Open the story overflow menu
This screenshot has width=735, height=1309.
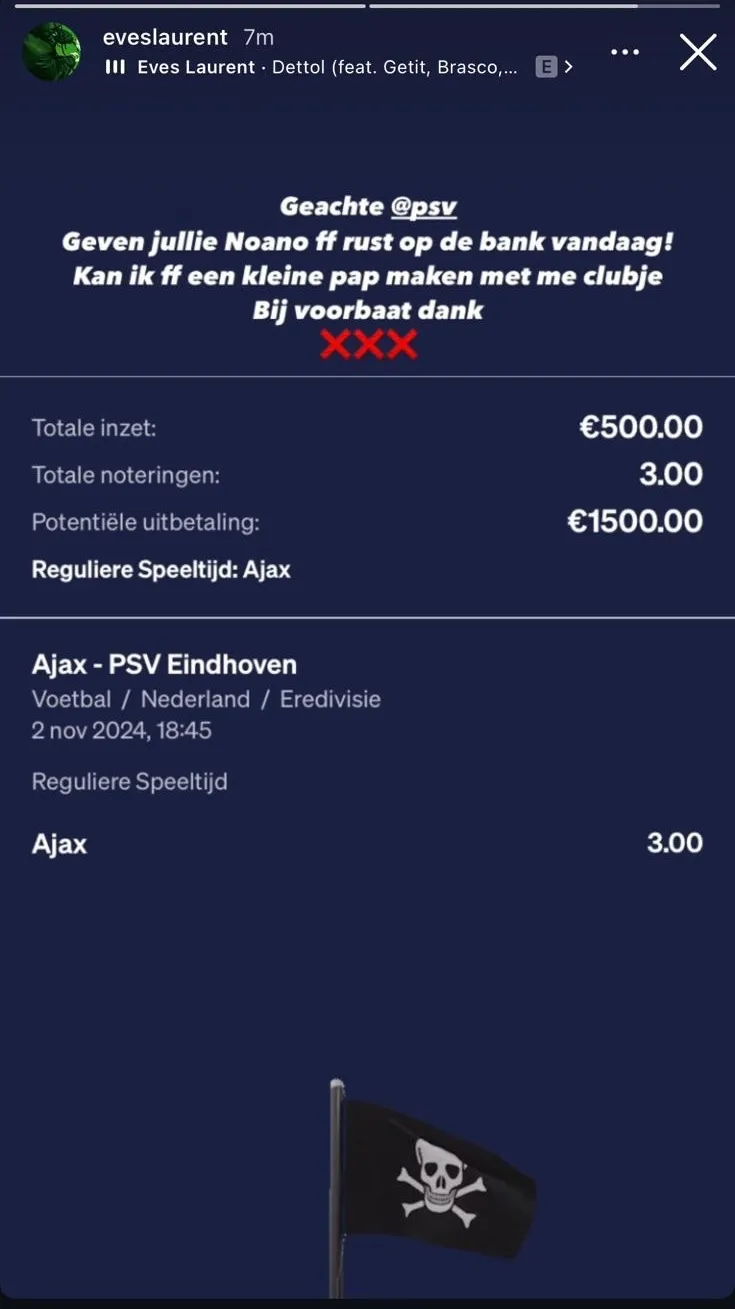tap(625, 52)
